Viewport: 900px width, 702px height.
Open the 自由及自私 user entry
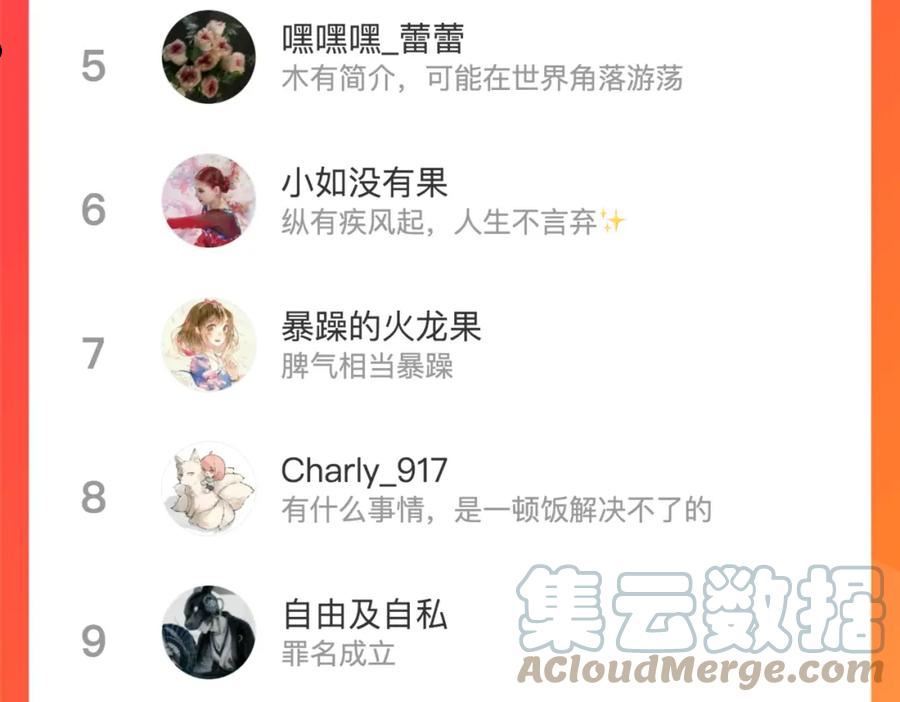tap(364, 614)
